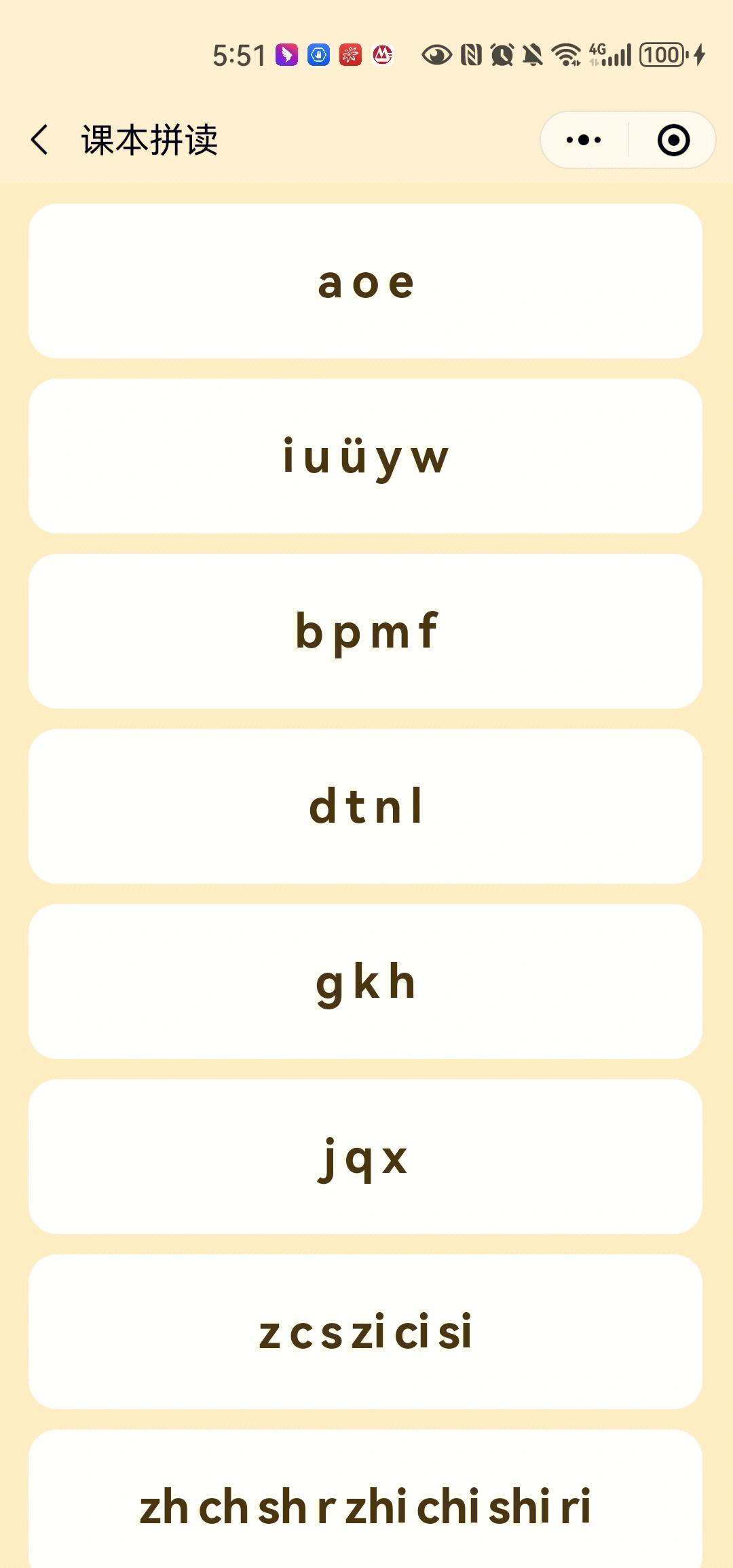Choose the g k h card

tap(365, 982)
